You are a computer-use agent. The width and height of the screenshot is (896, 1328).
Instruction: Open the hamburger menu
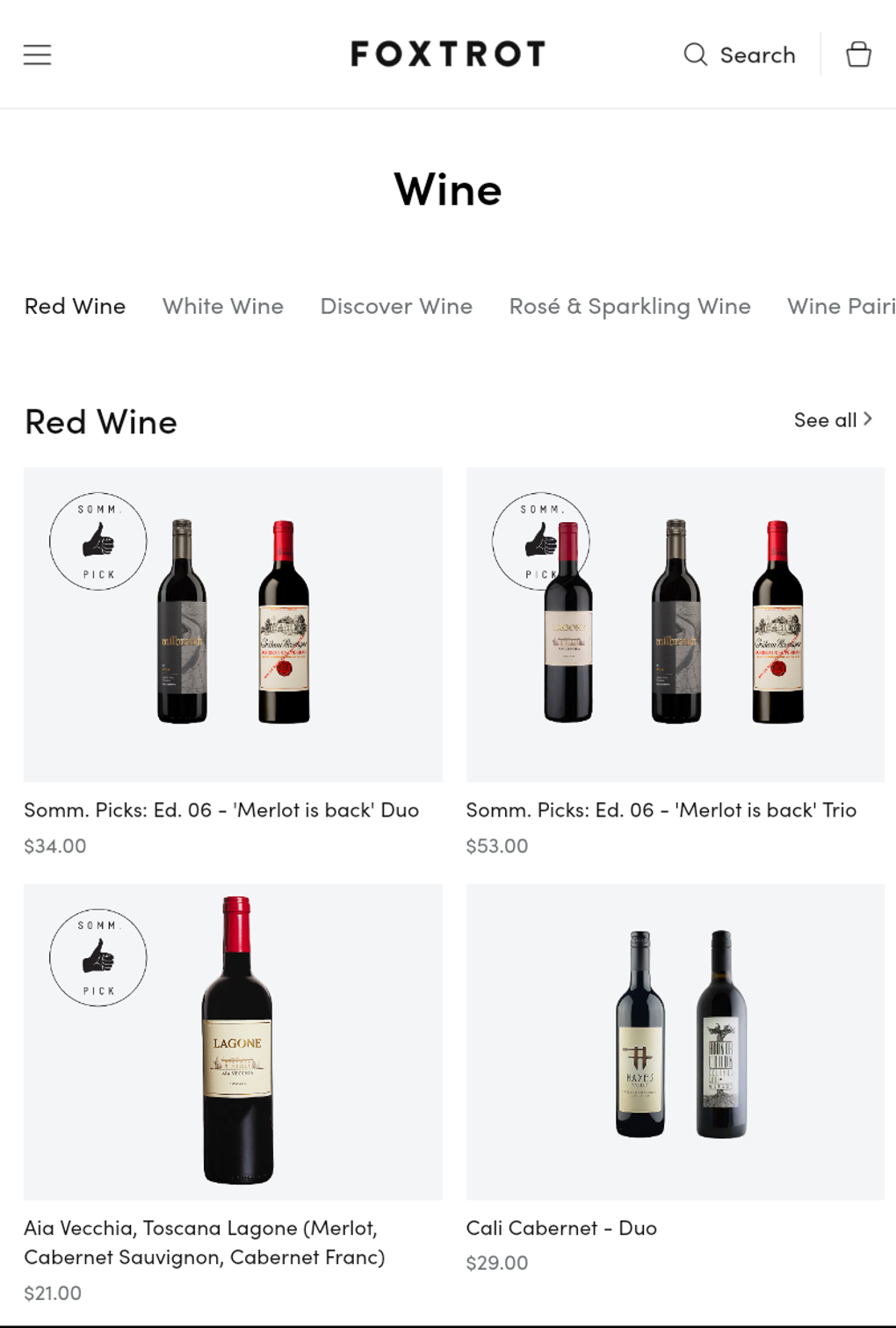pyautogui.click(x=37, y=54)
